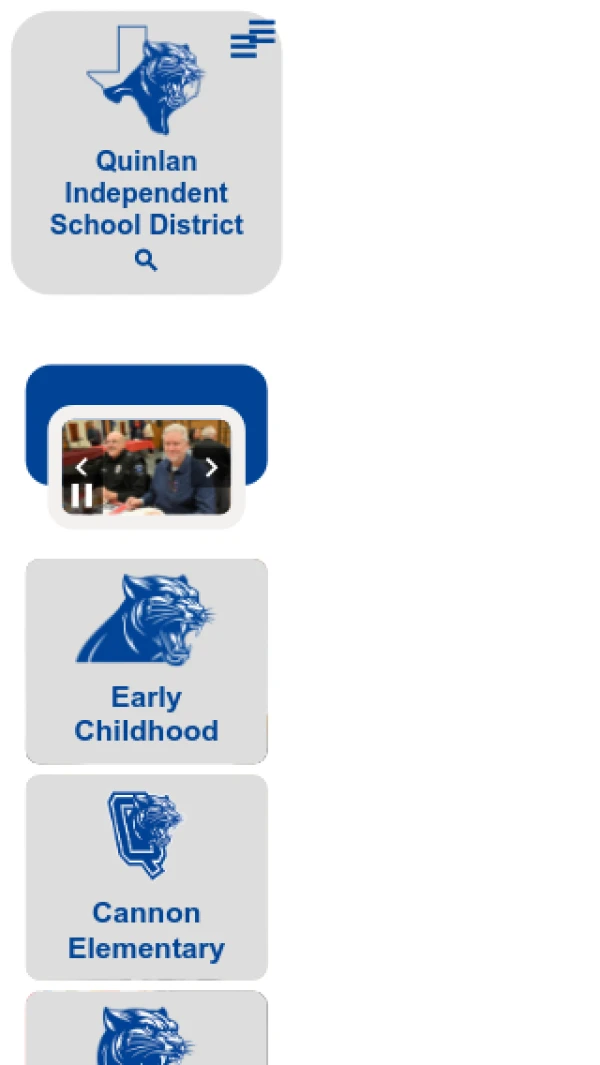Pause the photo slideshow

pos(82,495)
